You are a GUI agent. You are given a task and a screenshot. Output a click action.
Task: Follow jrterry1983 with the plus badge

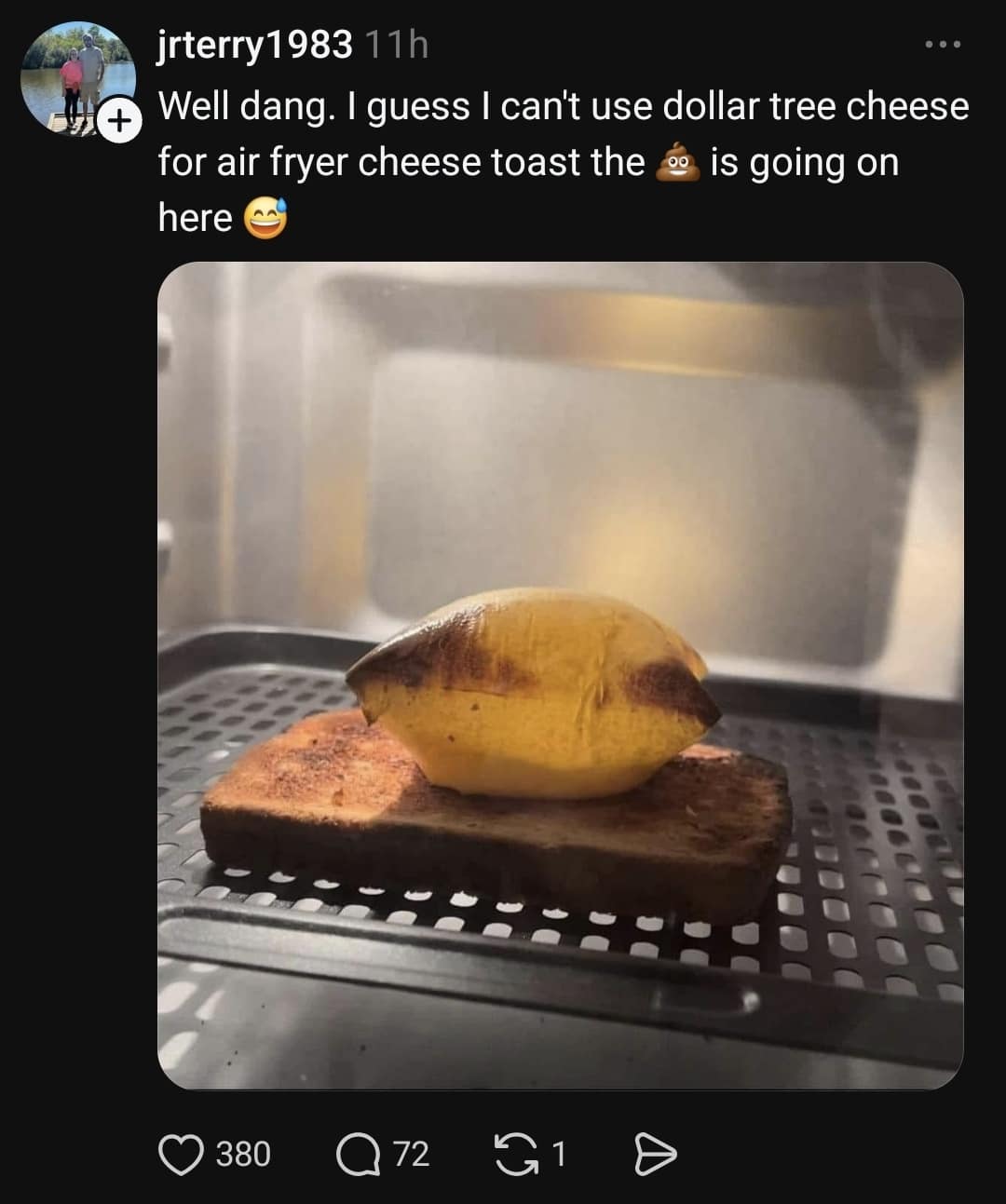[118, 121]
